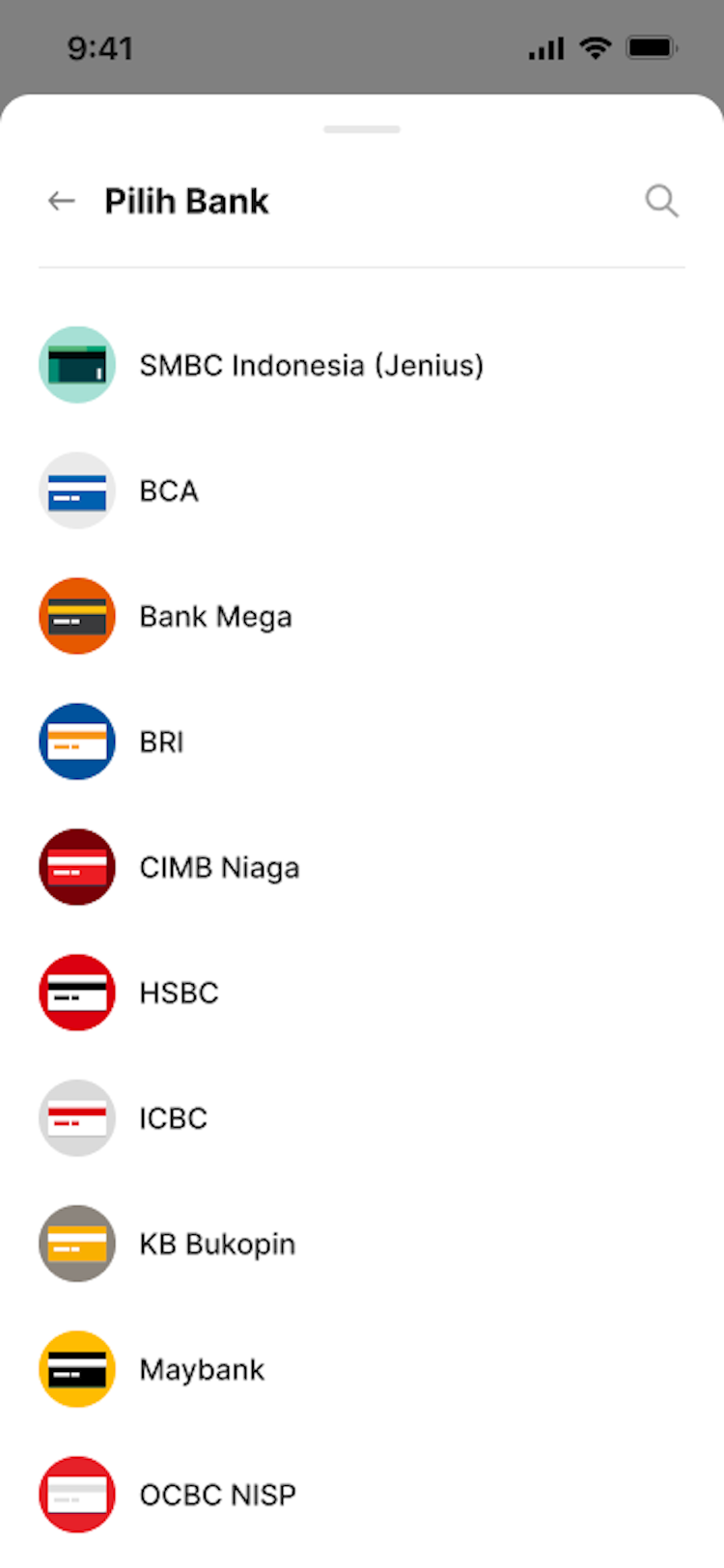Select OCBC NISP
This screenshot has width=724, height=1568.
(217, 1496)
